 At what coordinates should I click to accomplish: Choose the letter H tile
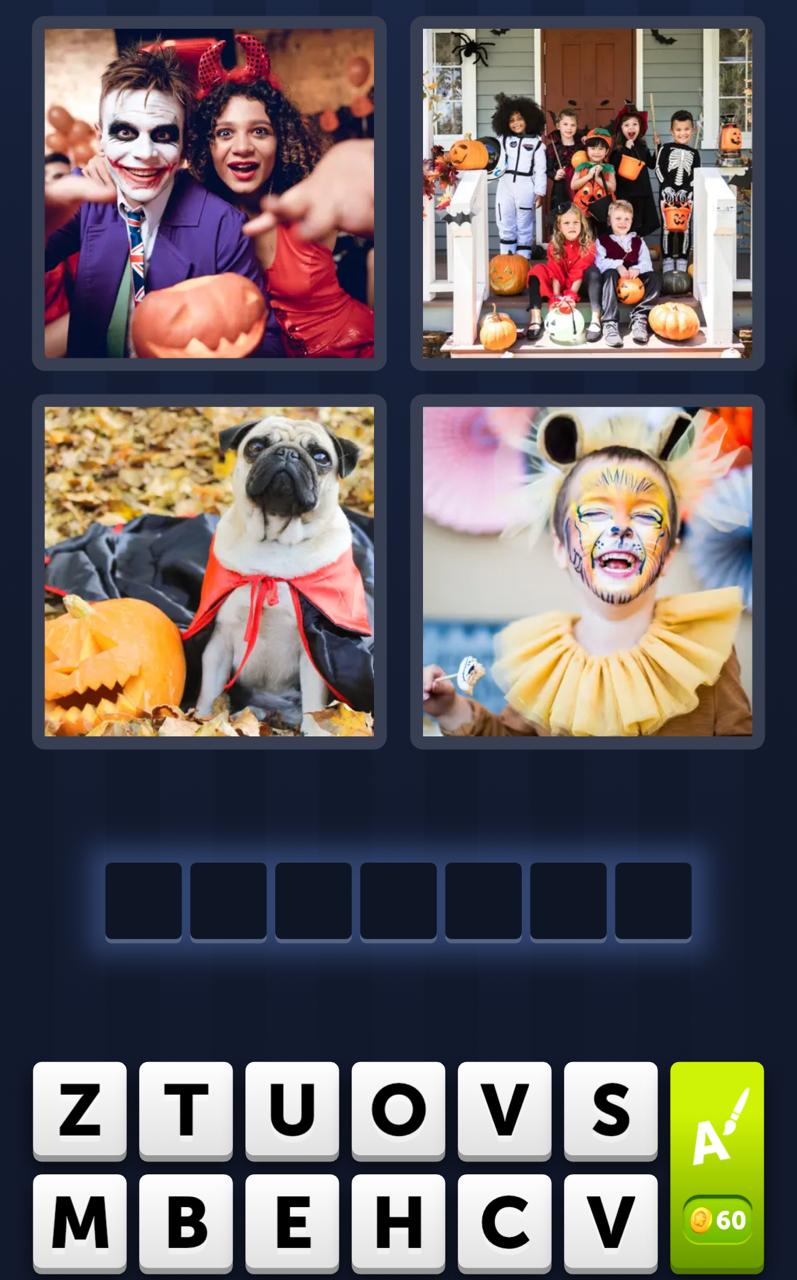398,1222
